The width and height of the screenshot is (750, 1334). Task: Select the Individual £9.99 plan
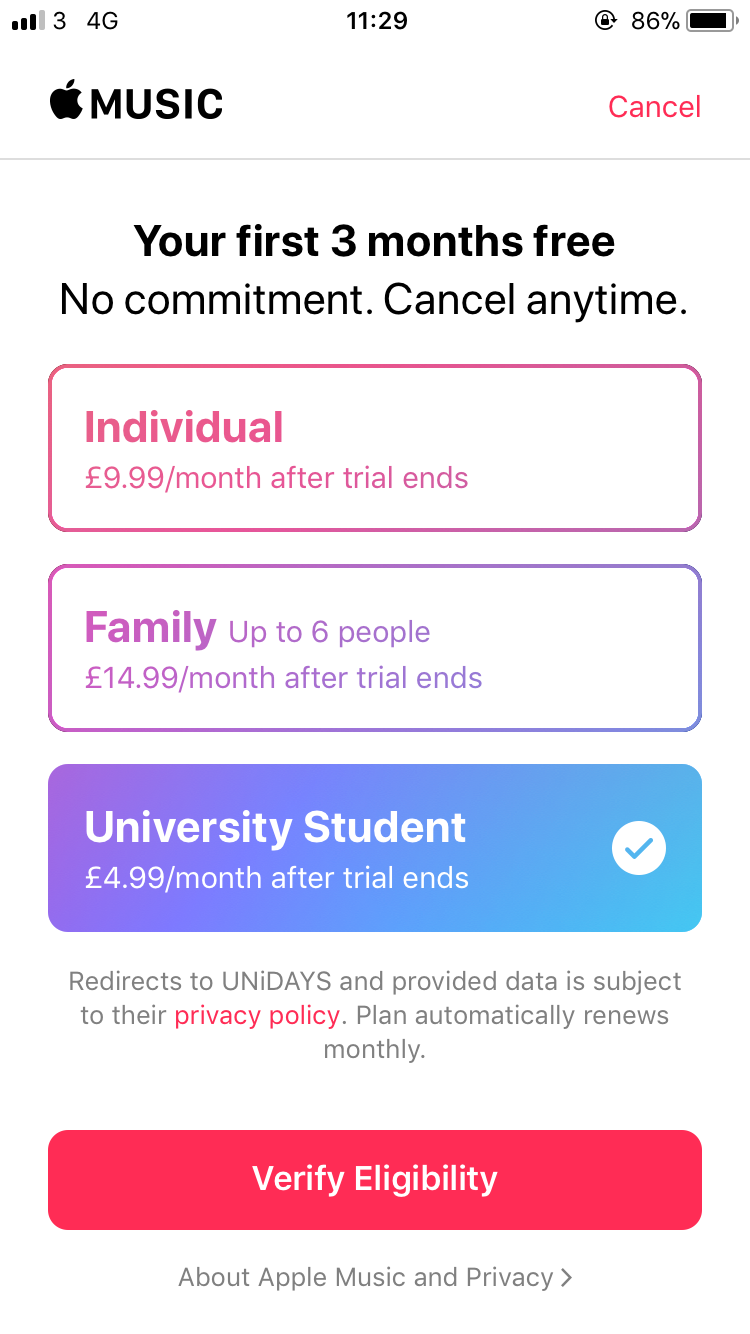pos(375,448)
